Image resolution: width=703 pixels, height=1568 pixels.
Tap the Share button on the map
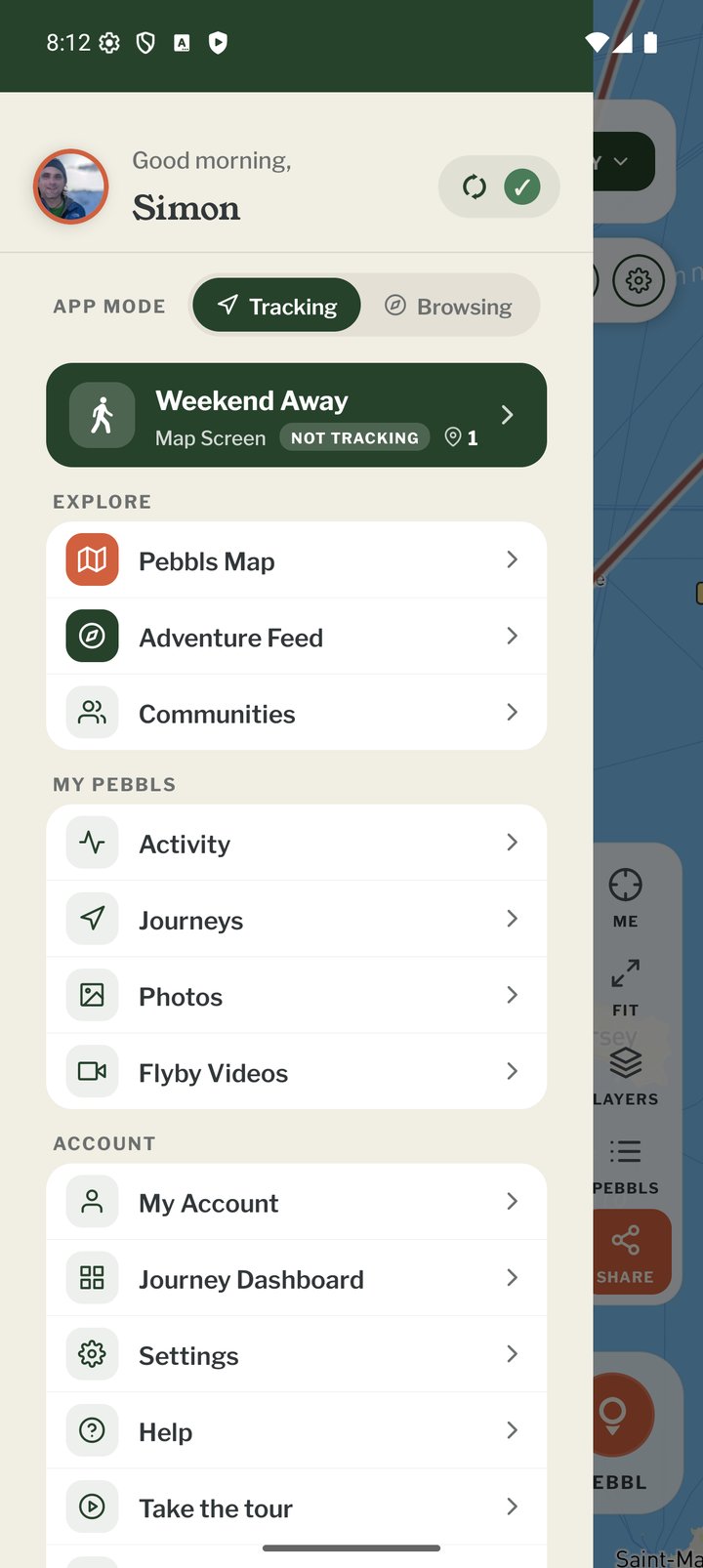click(631, 1253)
